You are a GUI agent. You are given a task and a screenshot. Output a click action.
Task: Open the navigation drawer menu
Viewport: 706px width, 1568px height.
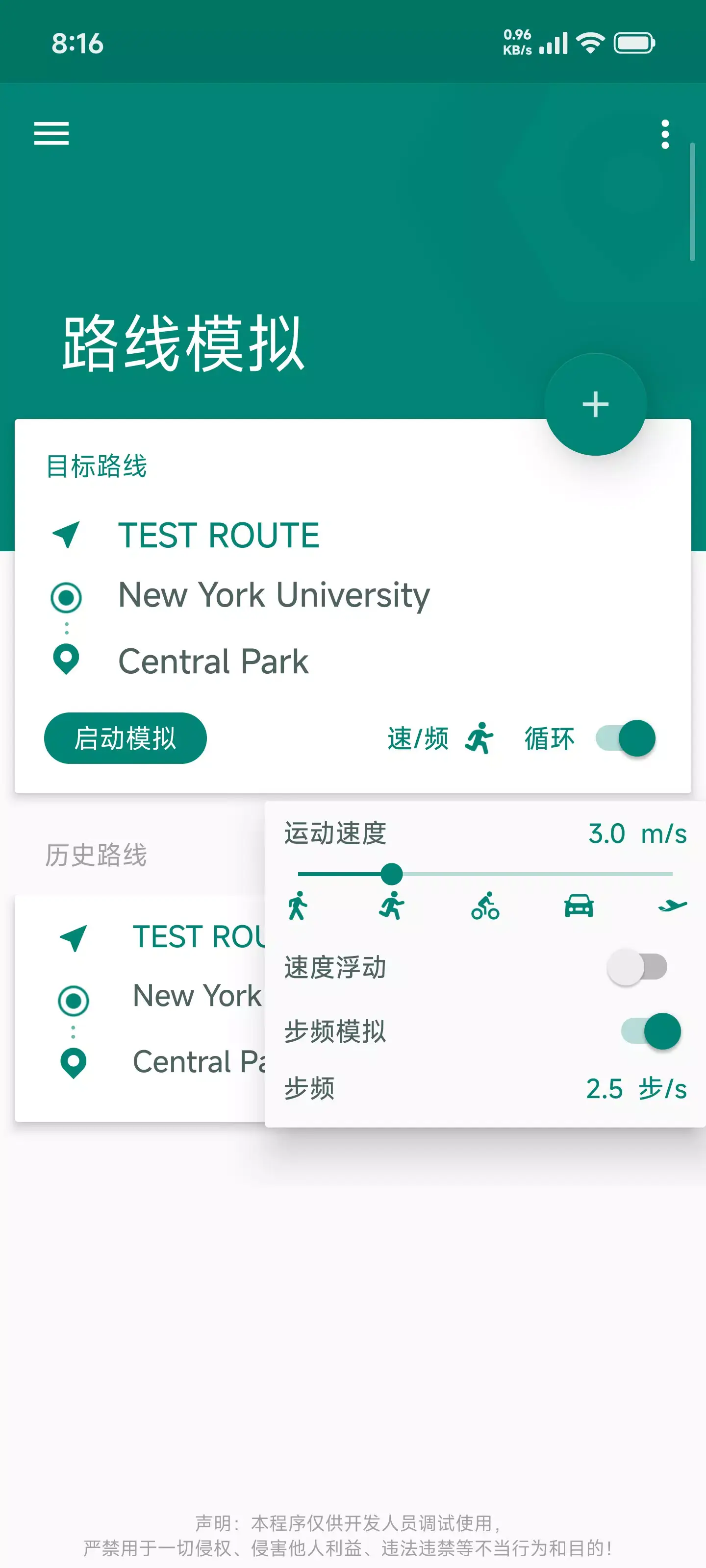coord(51,134)
